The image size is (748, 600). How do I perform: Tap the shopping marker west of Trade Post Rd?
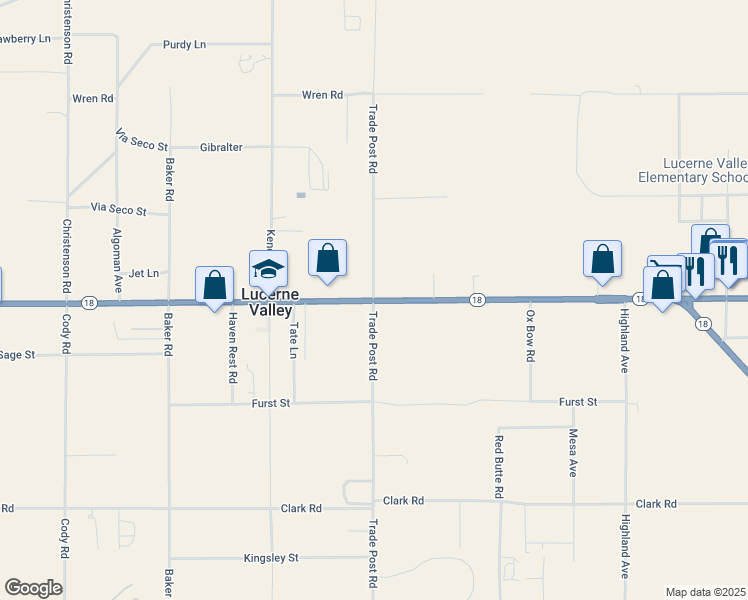coord(327,259)
